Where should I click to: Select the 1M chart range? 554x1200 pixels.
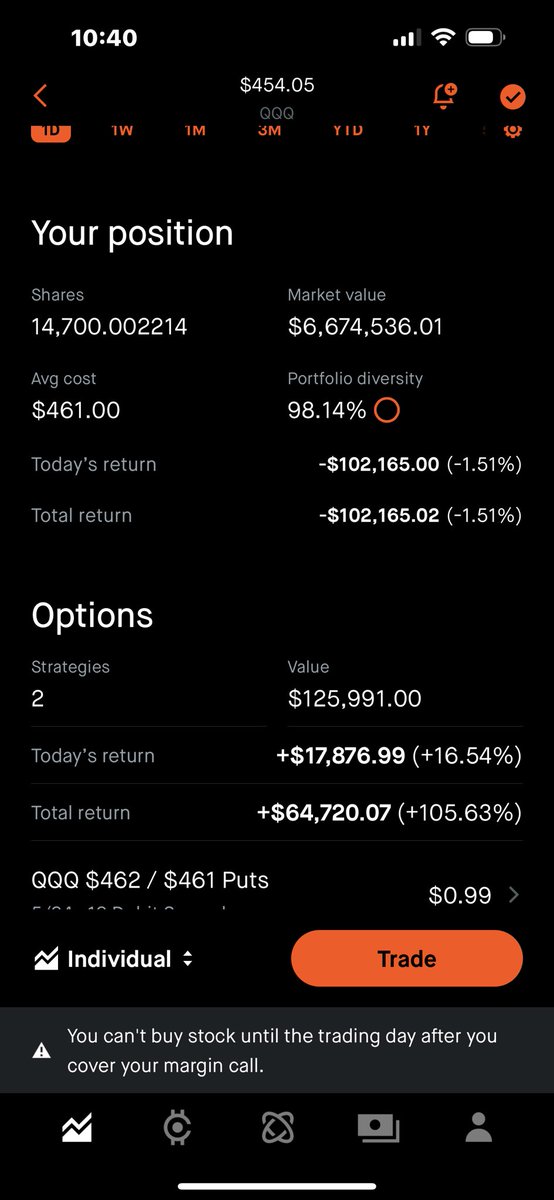195,130
